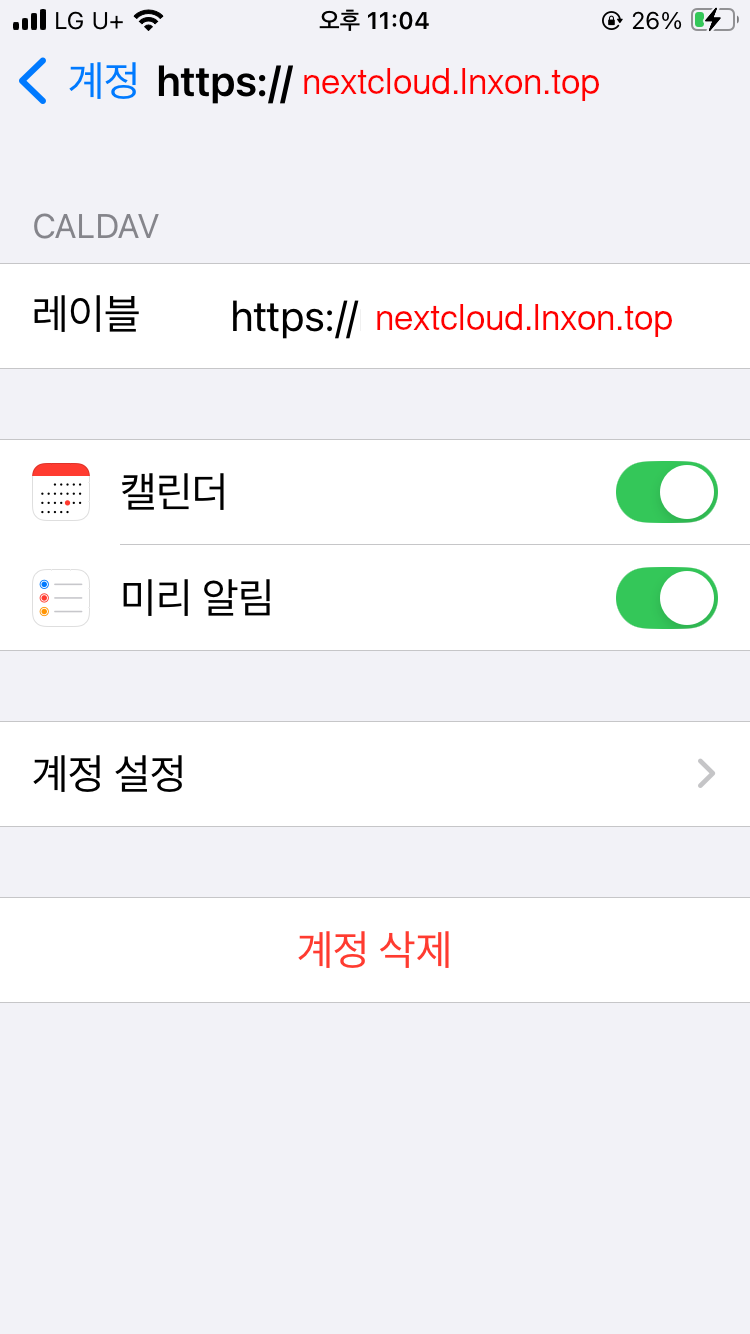Image resolution: width=750 pixels, height=1334 pixels.
Task: Open 계정 설정
Action: (x=374, y=774)
